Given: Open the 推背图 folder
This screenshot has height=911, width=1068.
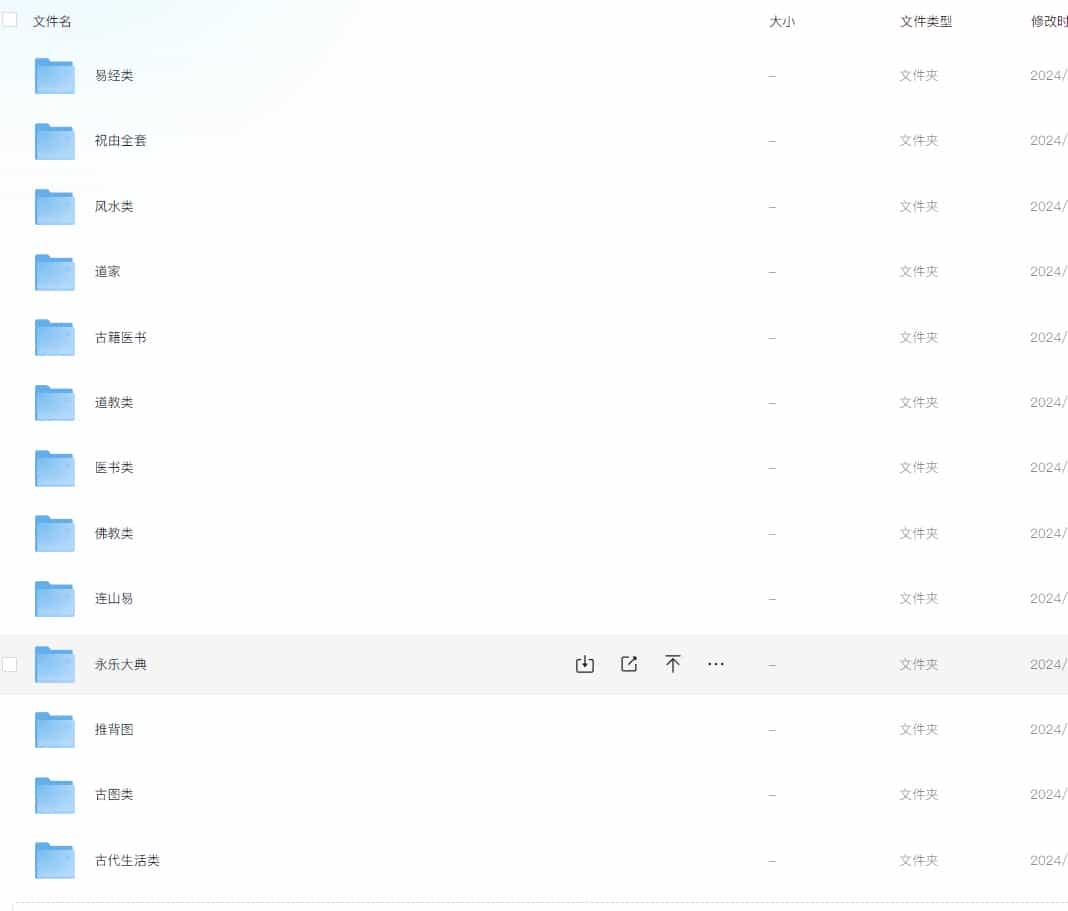Looking at the screenshot, I should 113,730.
